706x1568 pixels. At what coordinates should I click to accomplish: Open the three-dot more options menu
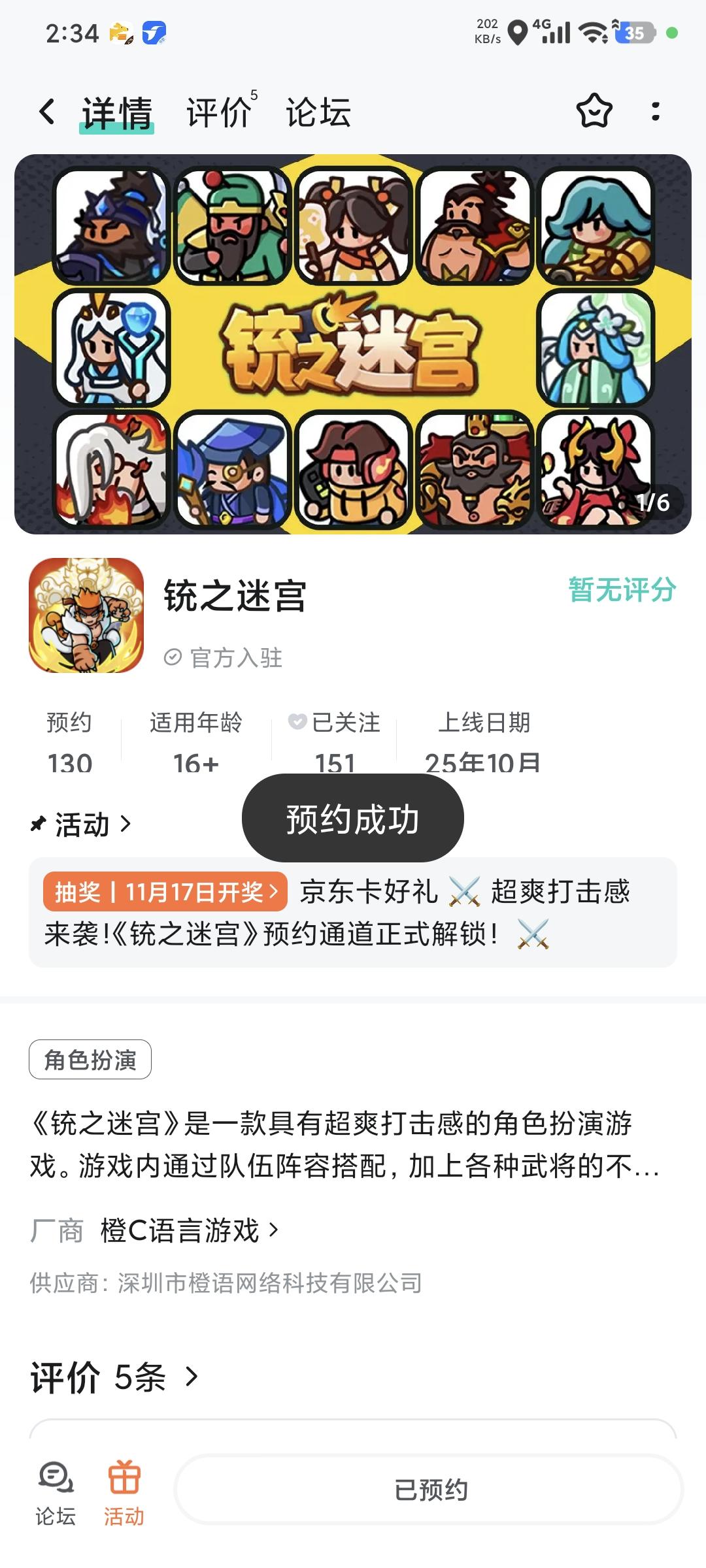[657, 112]
